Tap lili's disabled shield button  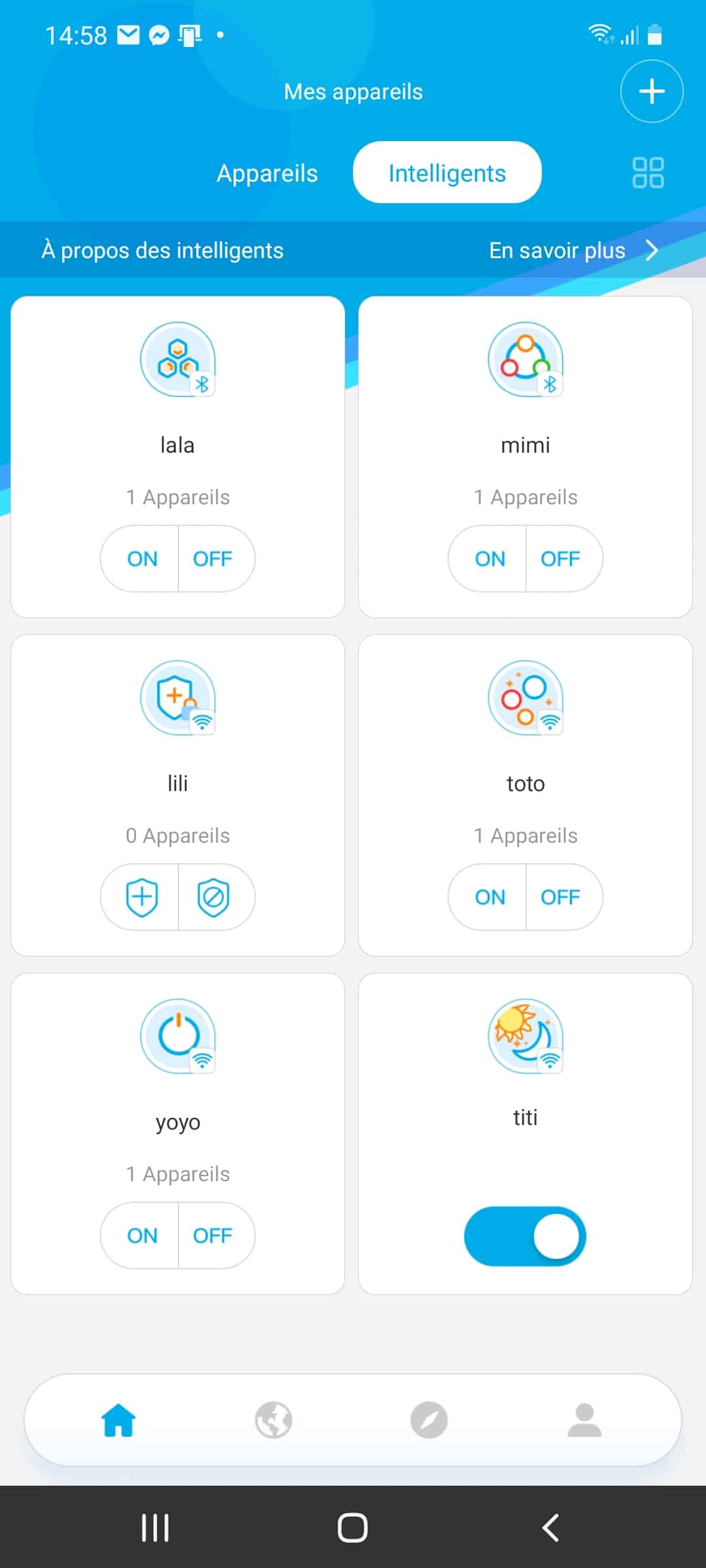pyautogui.click(x=213, y=897)
